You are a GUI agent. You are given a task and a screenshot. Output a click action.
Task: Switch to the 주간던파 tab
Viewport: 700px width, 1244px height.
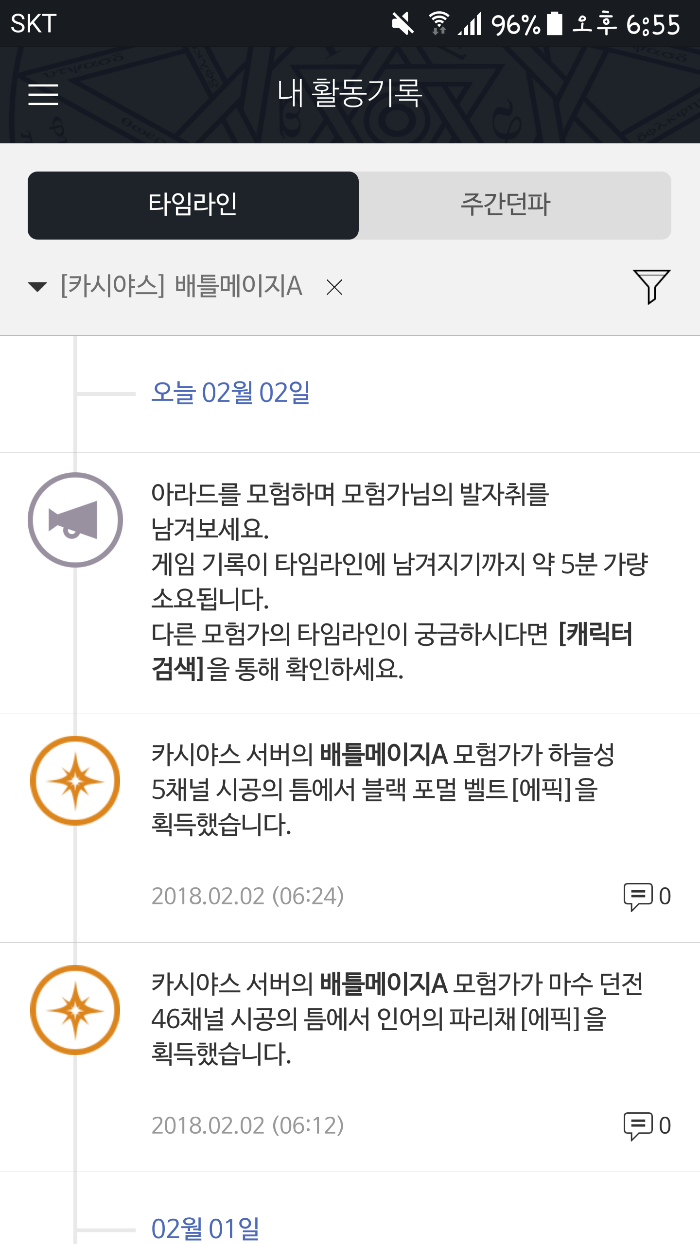pos(514,205)
